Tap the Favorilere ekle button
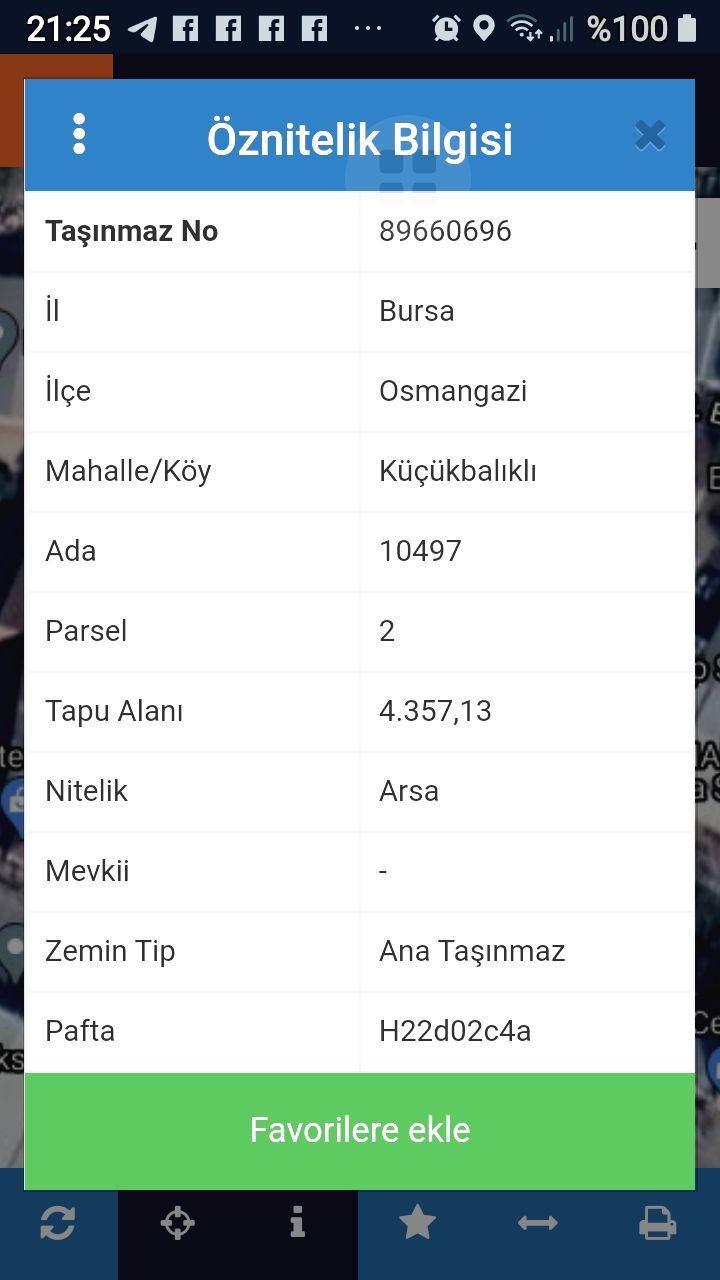Screen dimensions: 720x1280 coord(360,1130)
